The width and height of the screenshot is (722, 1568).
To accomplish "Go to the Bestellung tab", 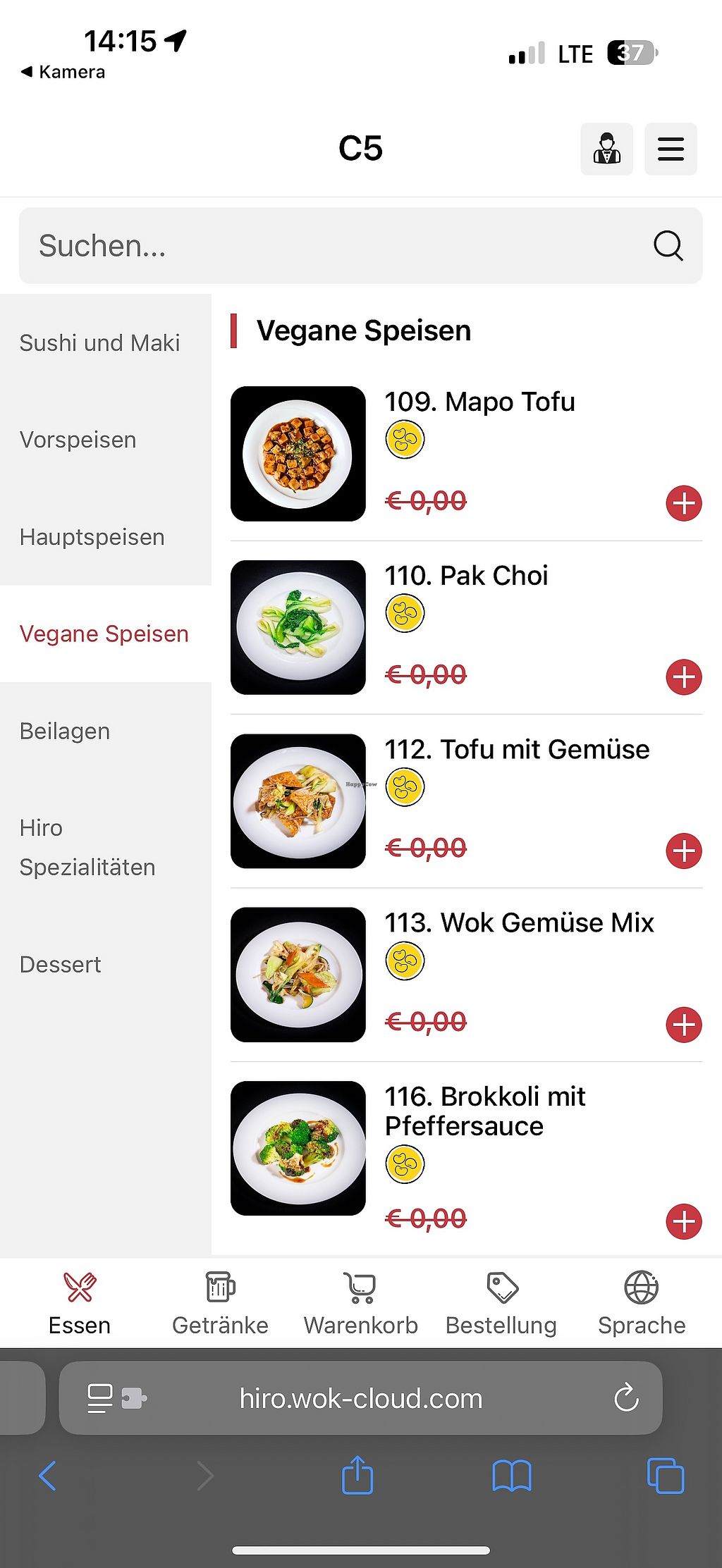I will (x=501, y=1304).
